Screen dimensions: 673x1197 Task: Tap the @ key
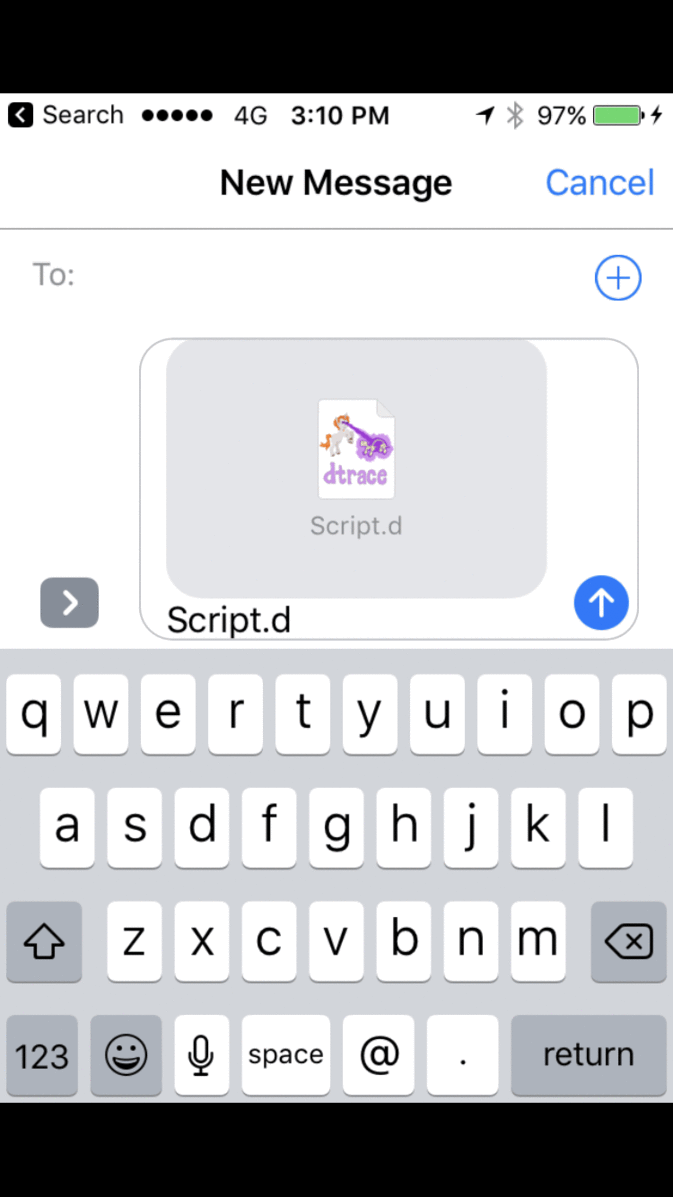tap(378, 1055)
